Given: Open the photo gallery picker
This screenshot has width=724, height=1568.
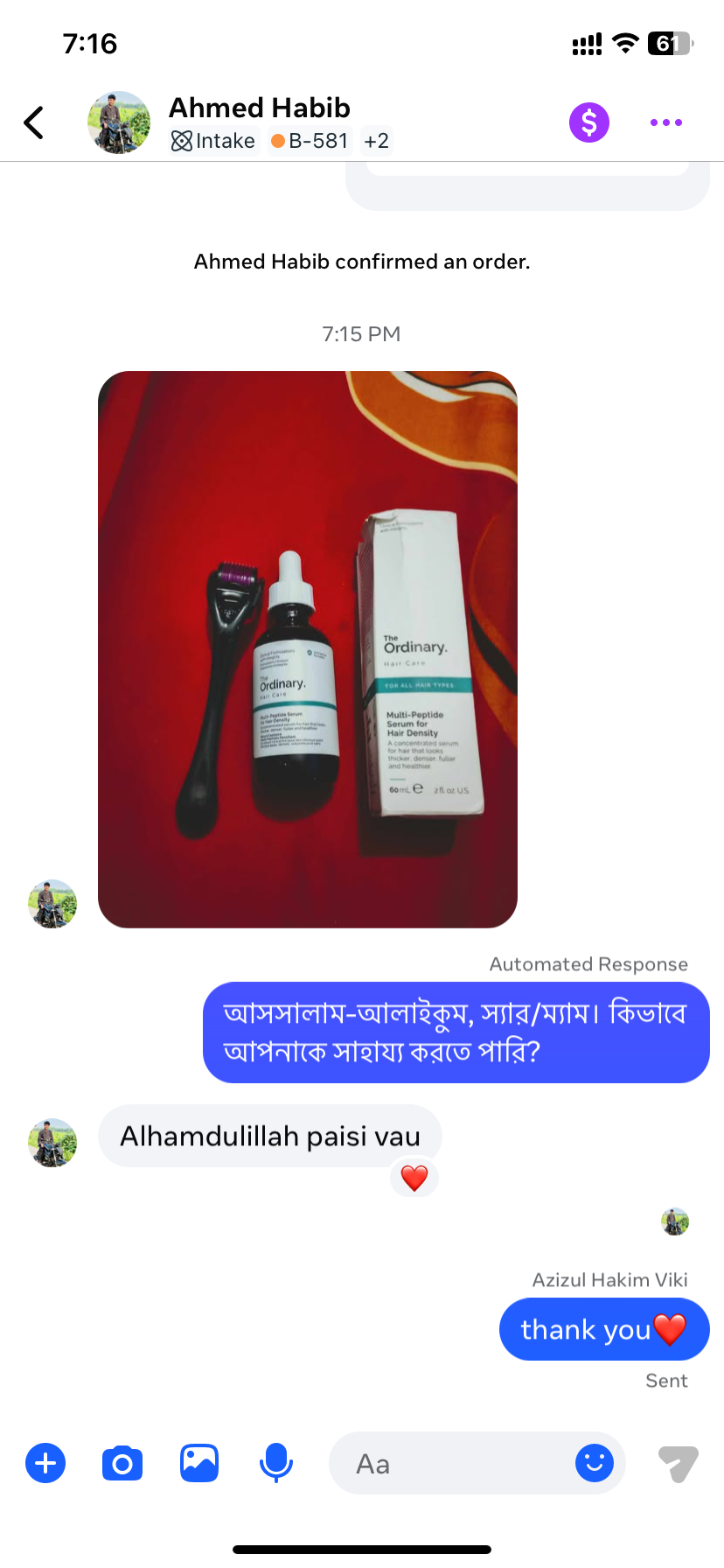Looking at the screenshot, I should 199,1463.
